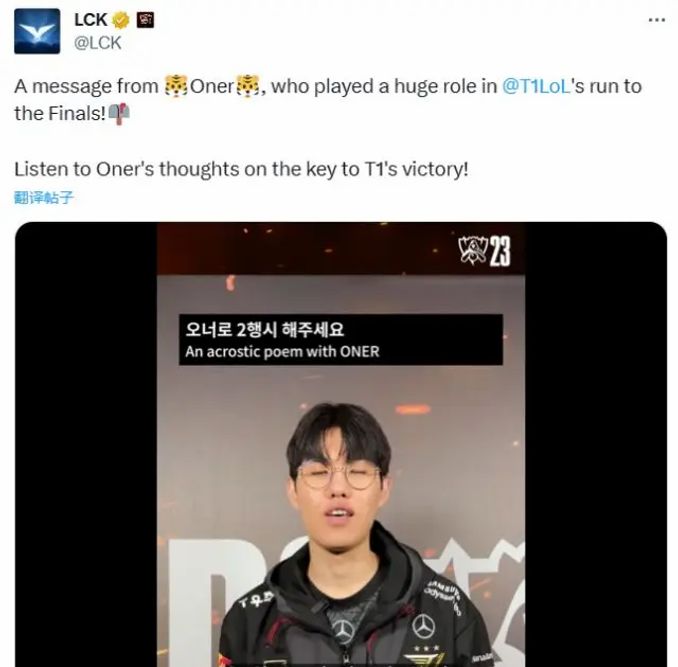This screenshot has width=678, height=667.
Task: Tap the translate post link
Action: point(44,197)
